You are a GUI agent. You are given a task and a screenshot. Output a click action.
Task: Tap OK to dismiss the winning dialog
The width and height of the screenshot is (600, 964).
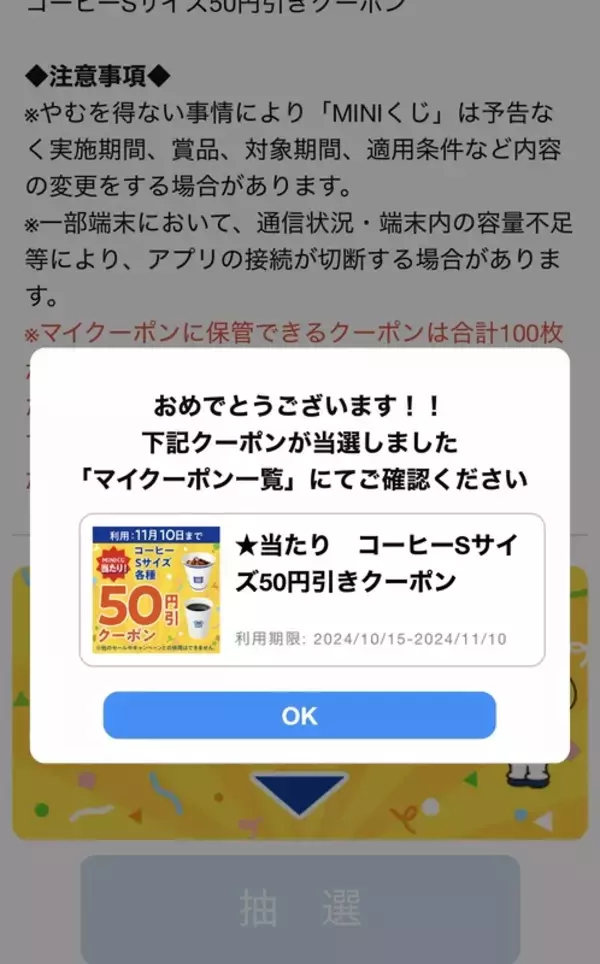click(299, 715)
